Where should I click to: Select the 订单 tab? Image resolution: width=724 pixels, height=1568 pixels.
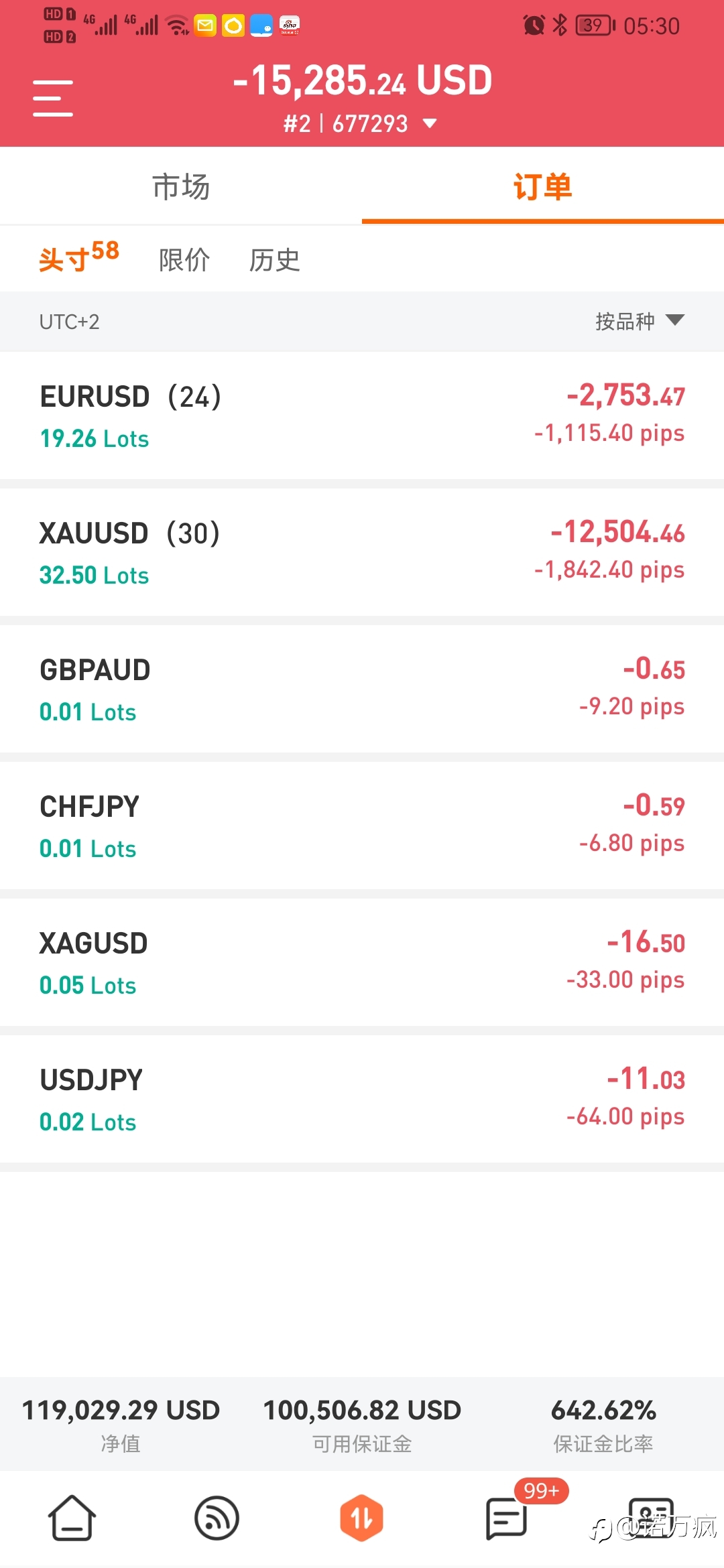543,186
